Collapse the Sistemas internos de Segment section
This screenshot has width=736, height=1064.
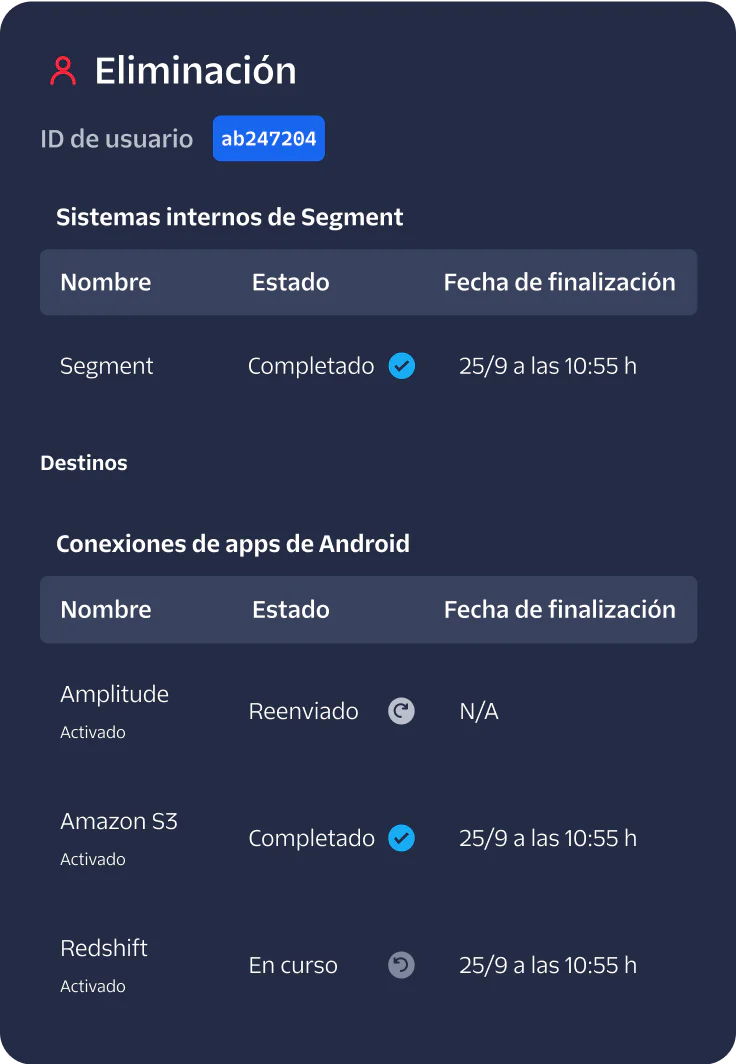pos(229,217)
